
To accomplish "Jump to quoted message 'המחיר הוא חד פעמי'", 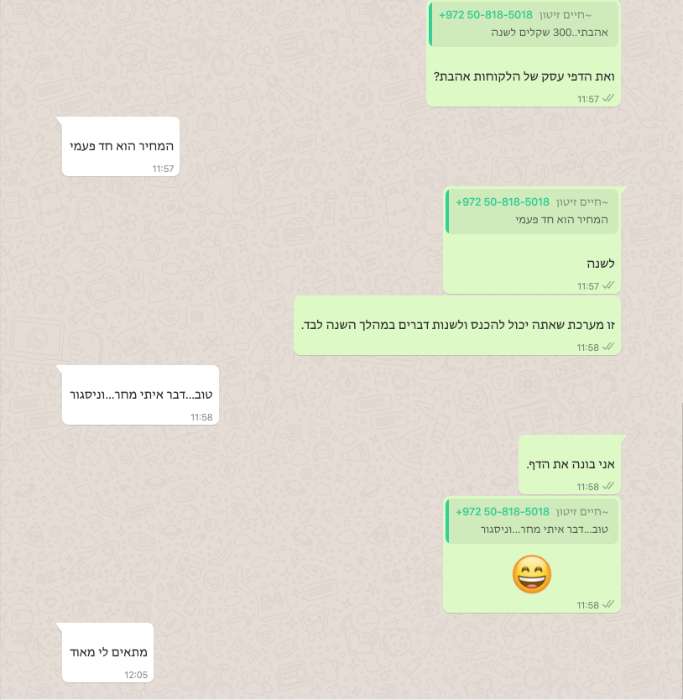I will (x=532, y=211).
